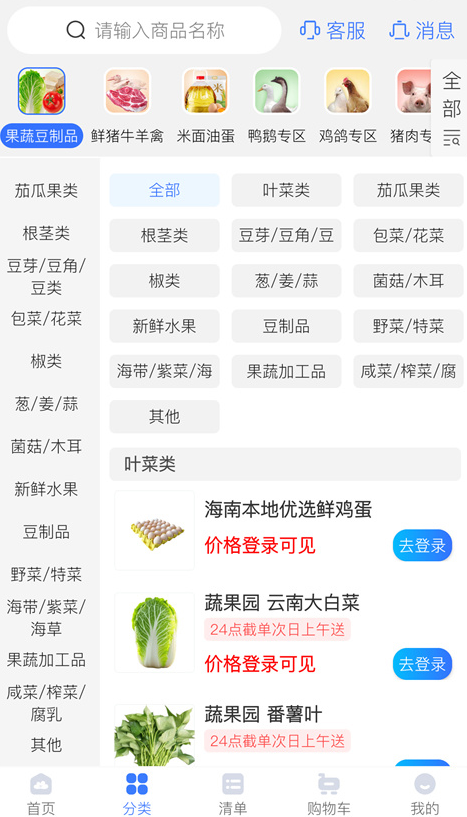
Task: Pick the 其他 filter chip
Action: coord(164,416)
